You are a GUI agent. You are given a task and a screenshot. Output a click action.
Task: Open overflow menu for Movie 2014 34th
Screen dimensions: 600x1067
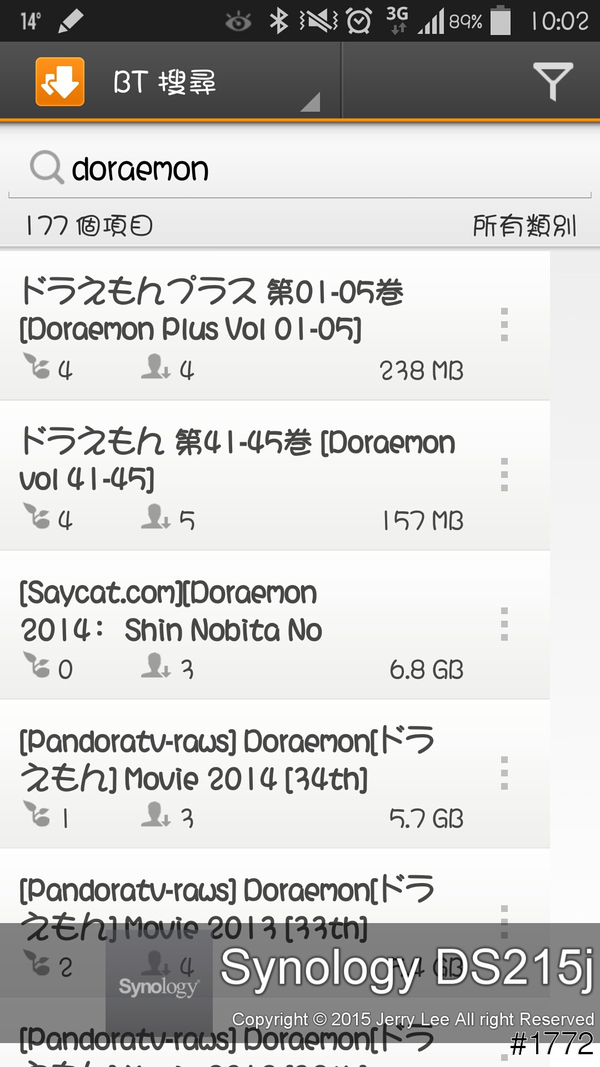504,773
